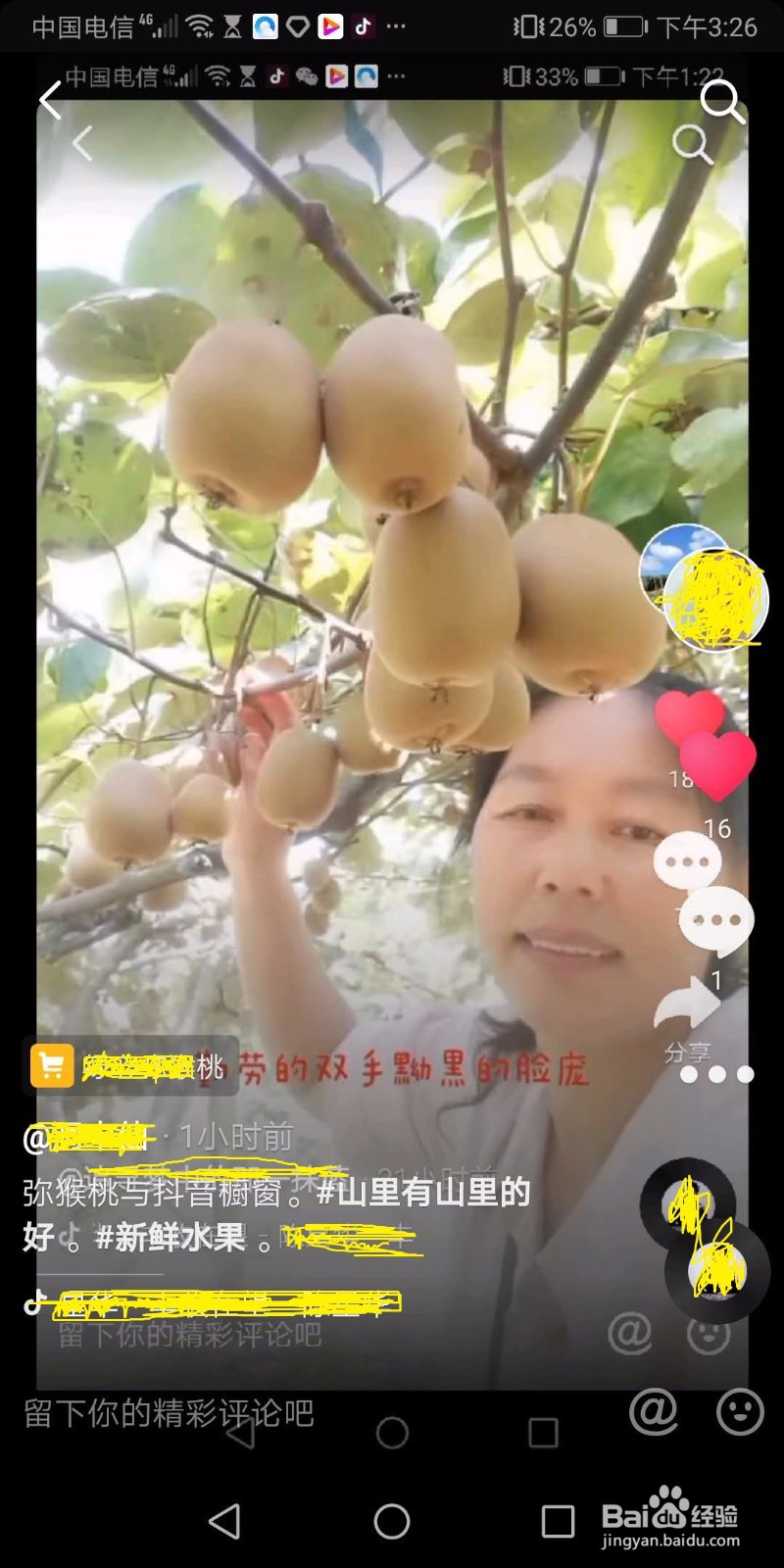Open the hashtag #山里有山里的好

pyautogui.click(x=421, y=1194)
